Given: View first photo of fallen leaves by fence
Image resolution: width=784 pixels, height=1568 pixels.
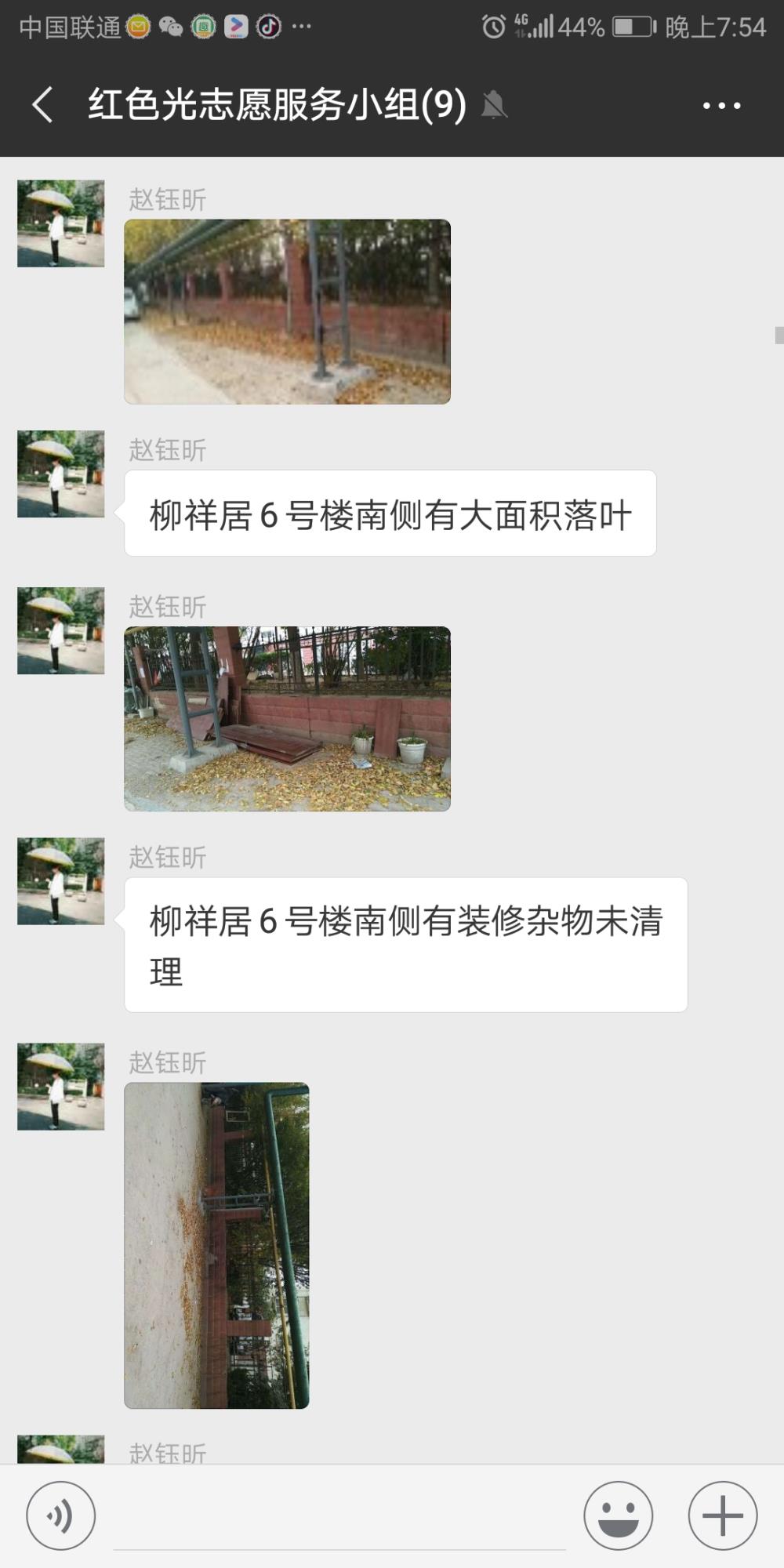Looking at the screenshot, I should point(287,312).
